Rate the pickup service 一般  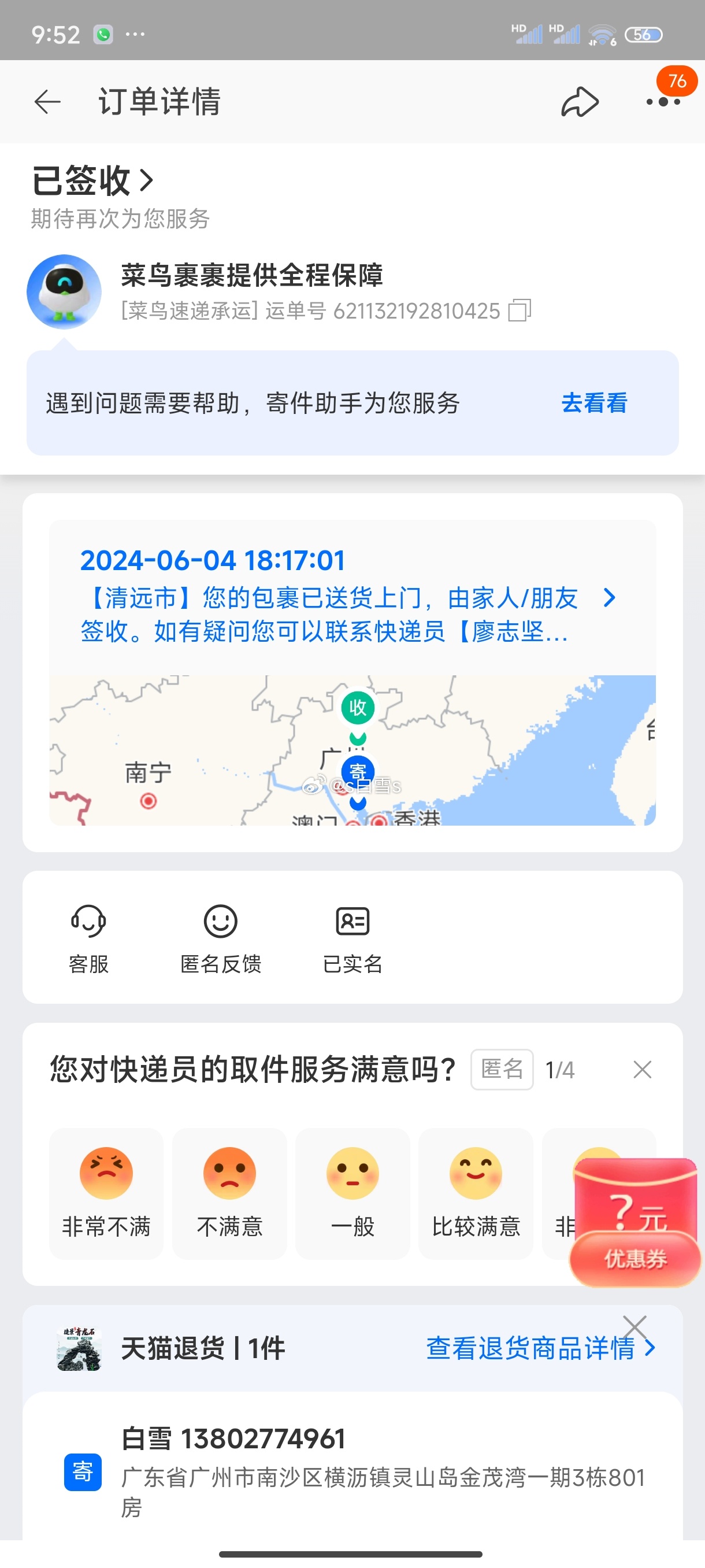click(352, 1192)
